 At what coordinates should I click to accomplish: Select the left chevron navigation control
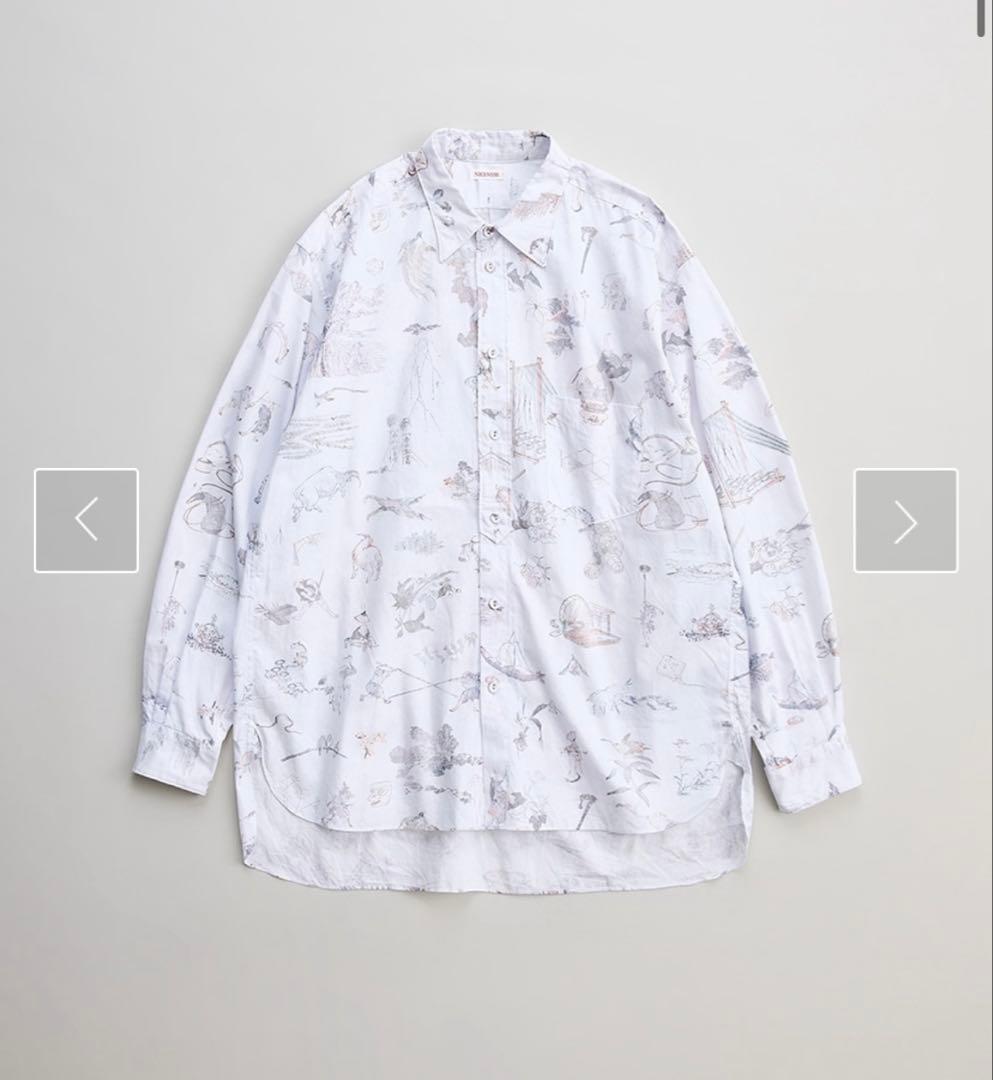88,518
